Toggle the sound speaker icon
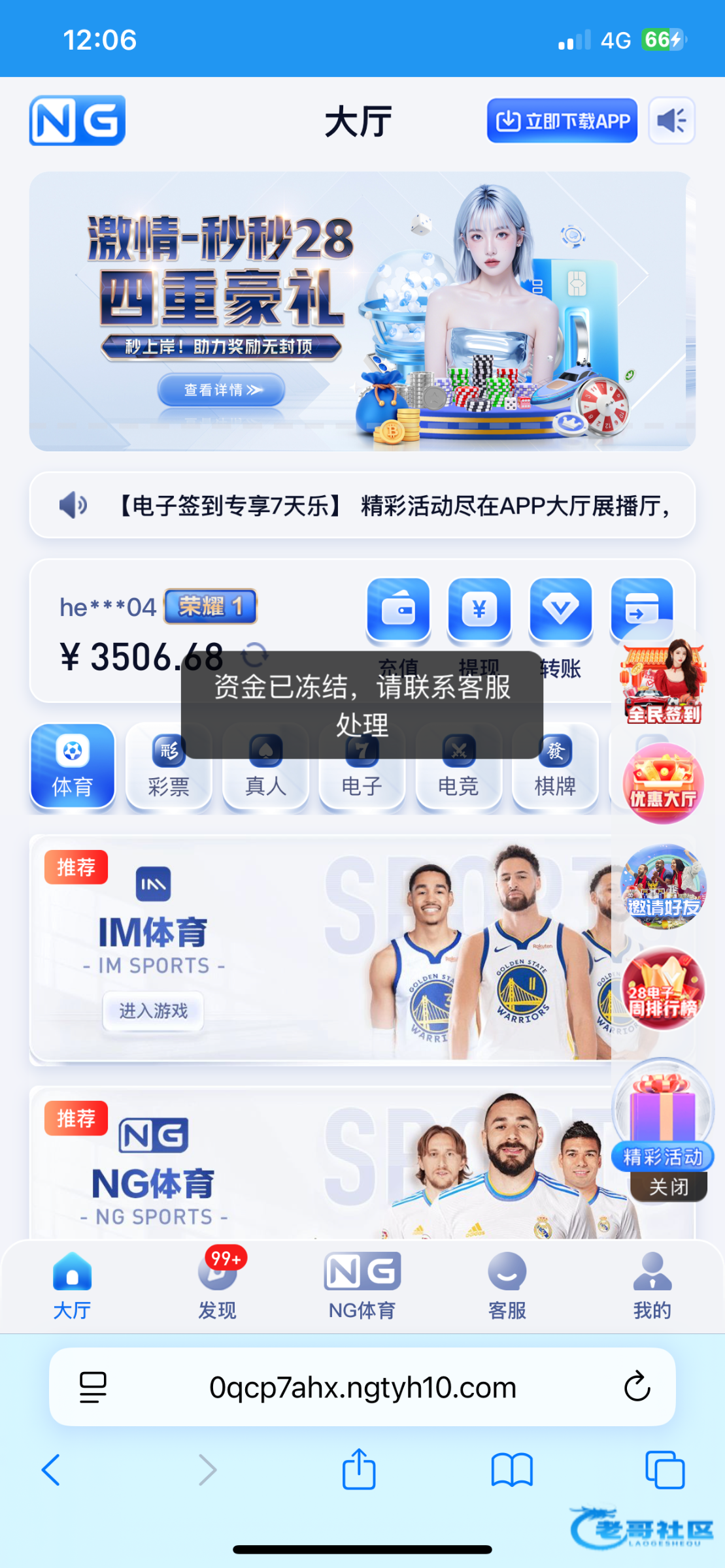The height and width of the screenshot is (1568, 725). pyautogui.click(x=671, y=121)
